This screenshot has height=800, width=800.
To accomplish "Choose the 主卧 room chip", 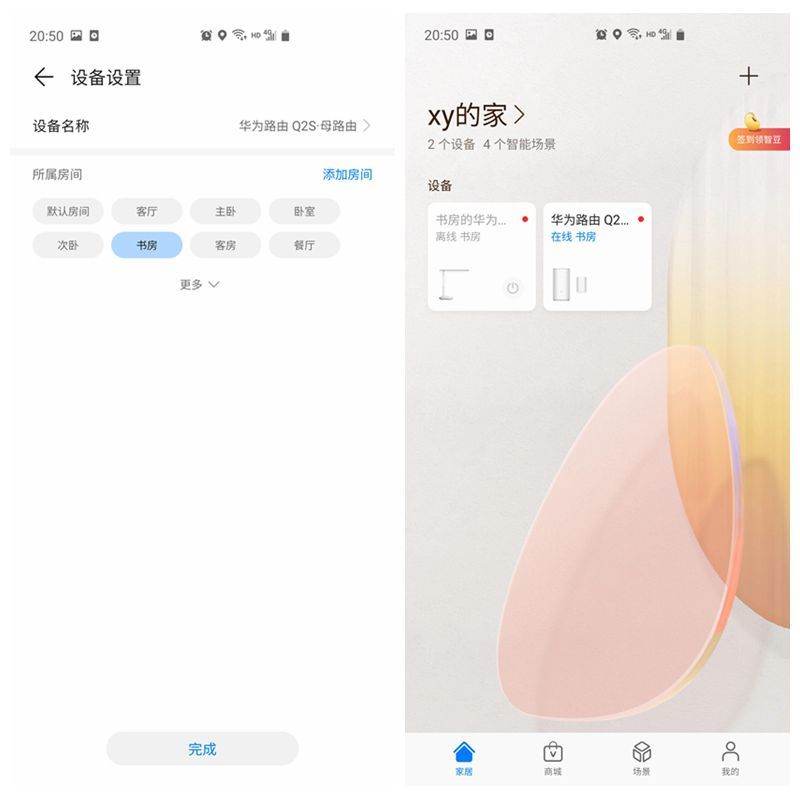I will coord(226,211).
